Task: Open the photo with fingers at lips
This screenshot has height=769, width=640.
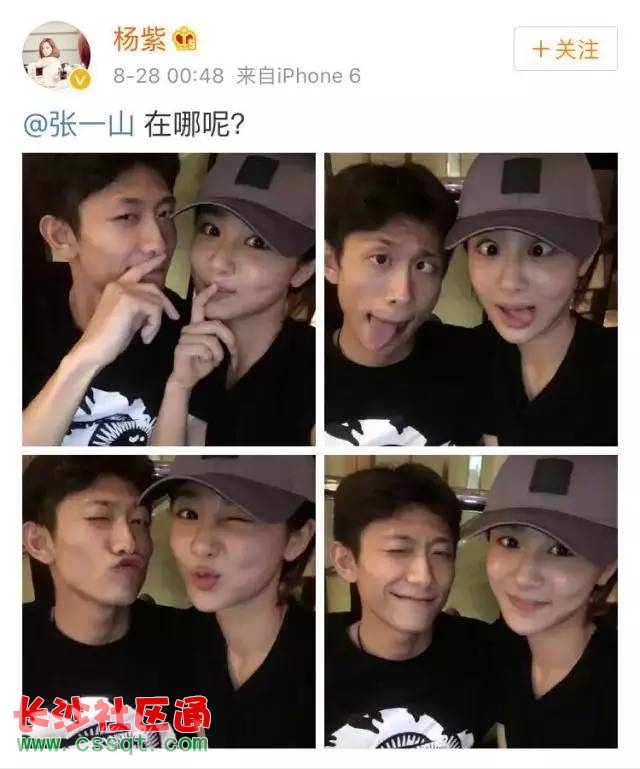Action: [x=169, y=299]
